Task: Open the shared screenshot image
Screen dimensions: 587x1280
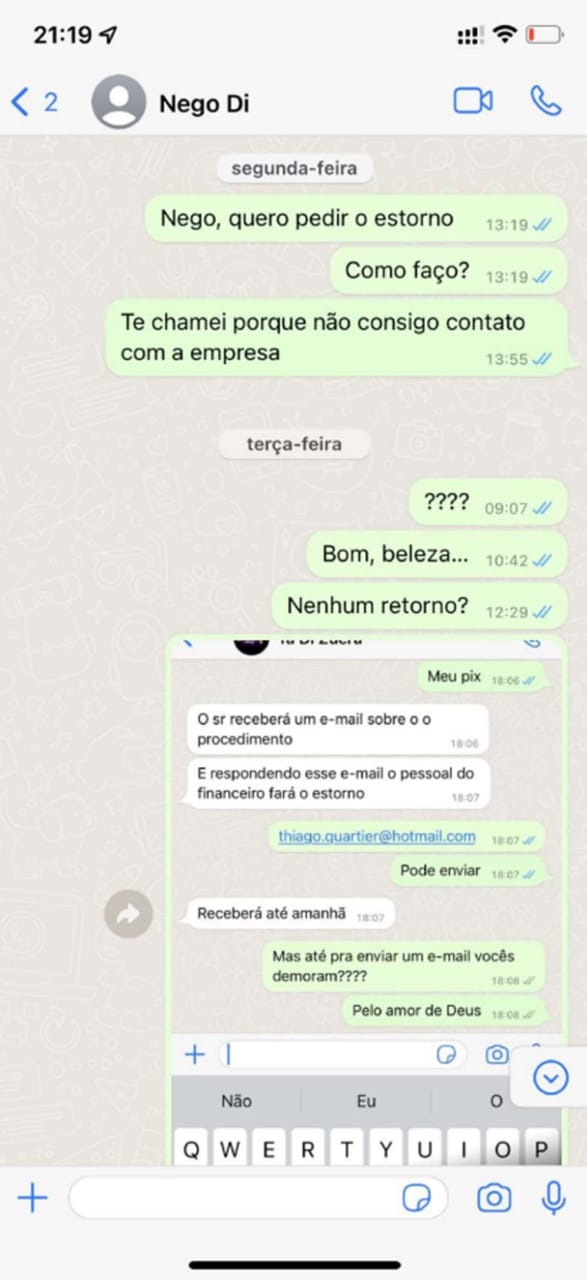Action: click(367, 900)
